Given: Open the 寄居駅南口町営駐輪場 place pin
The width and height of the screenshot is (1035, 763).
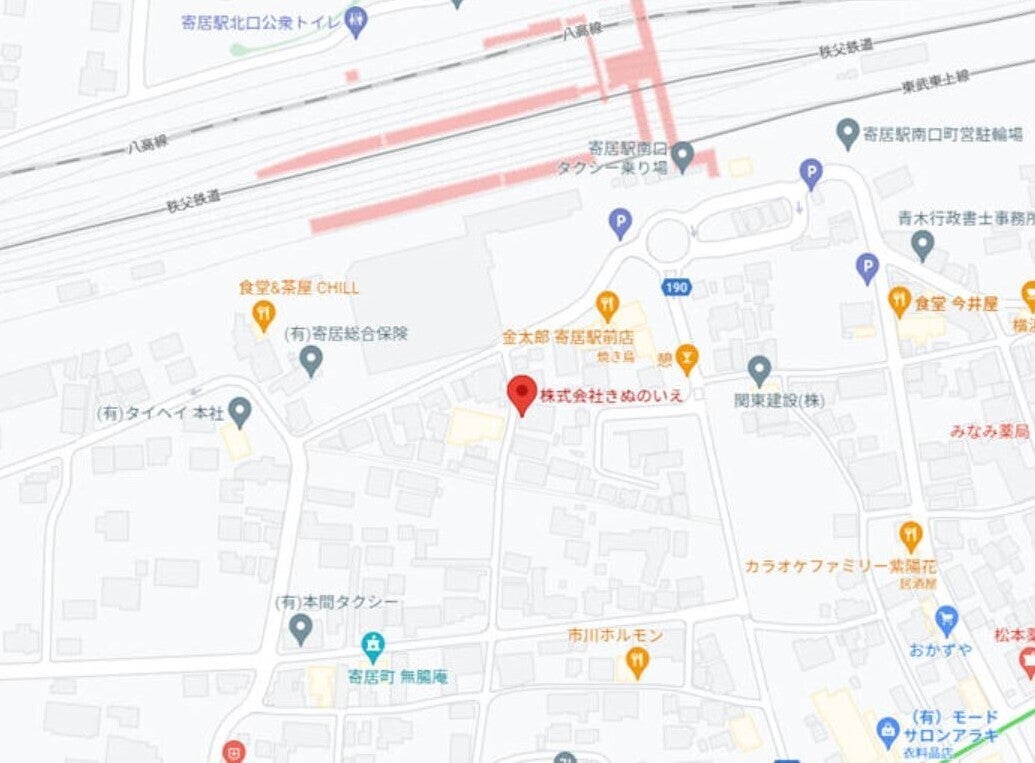Looking at the screenshot, I should pyautogui.click(x=847, y=134).
